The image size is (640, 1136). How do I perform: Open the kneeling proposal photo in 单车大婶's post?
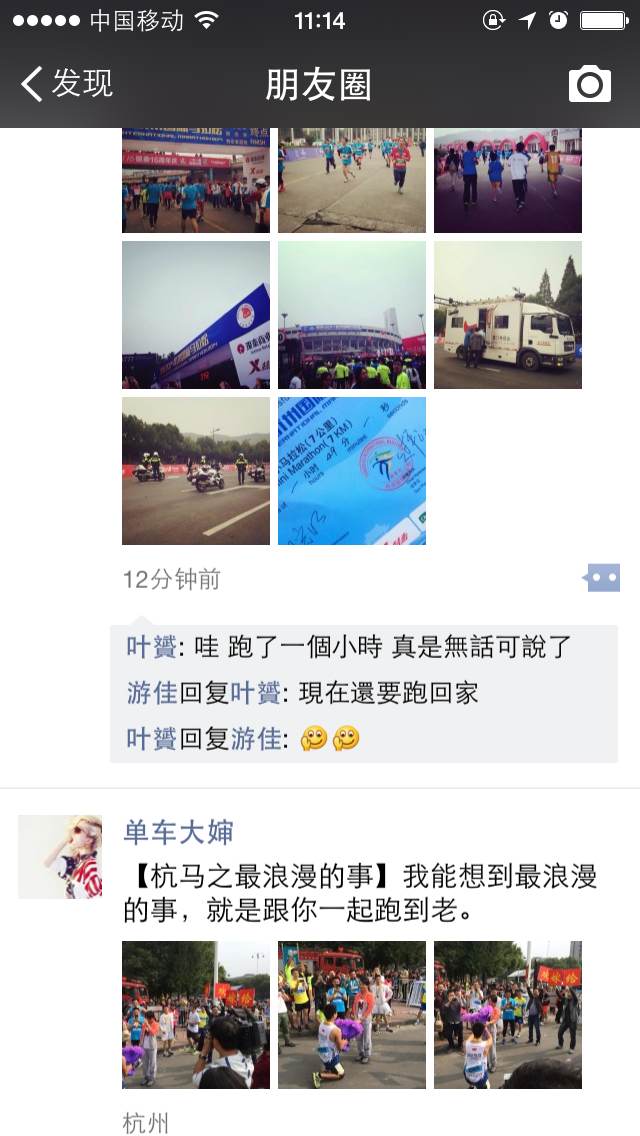pos(352,1015)
